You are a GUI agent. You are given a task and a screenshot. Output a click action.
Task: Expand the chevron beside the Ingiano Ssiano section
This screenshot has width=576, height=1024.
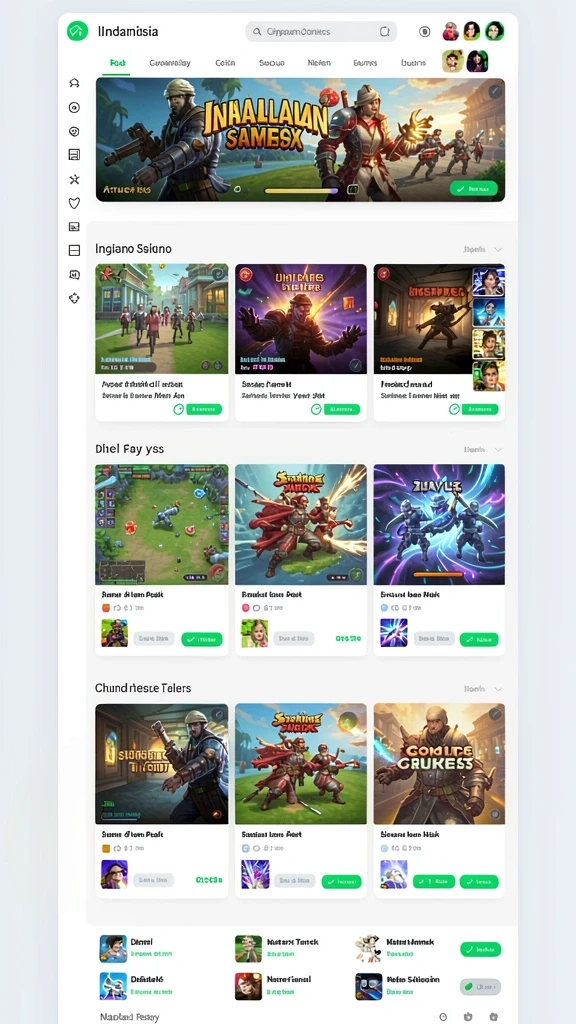pyautogui.click(x=498, y=249)
